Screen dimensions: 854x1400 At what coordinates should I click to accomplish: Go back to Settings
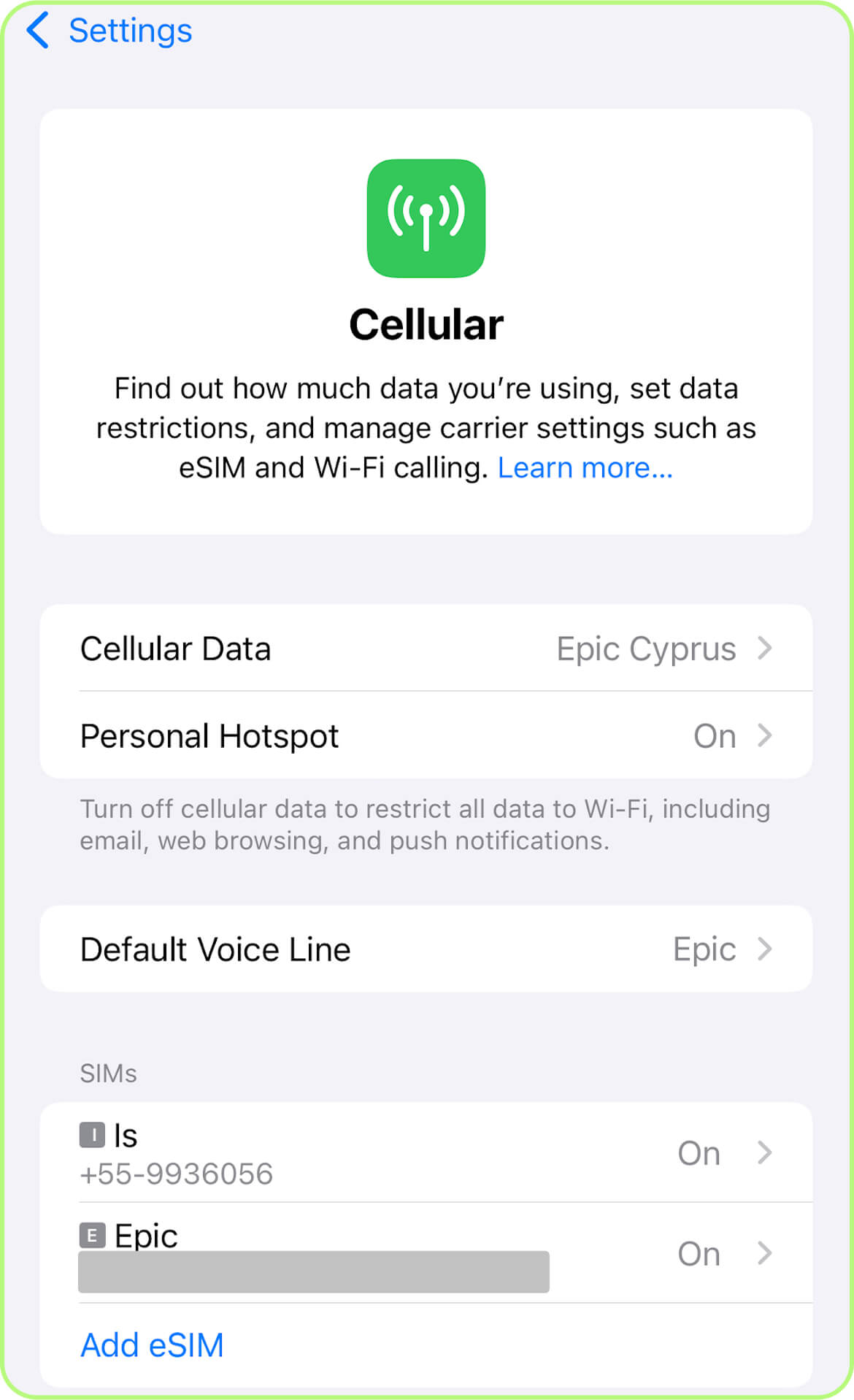point(109,31)
